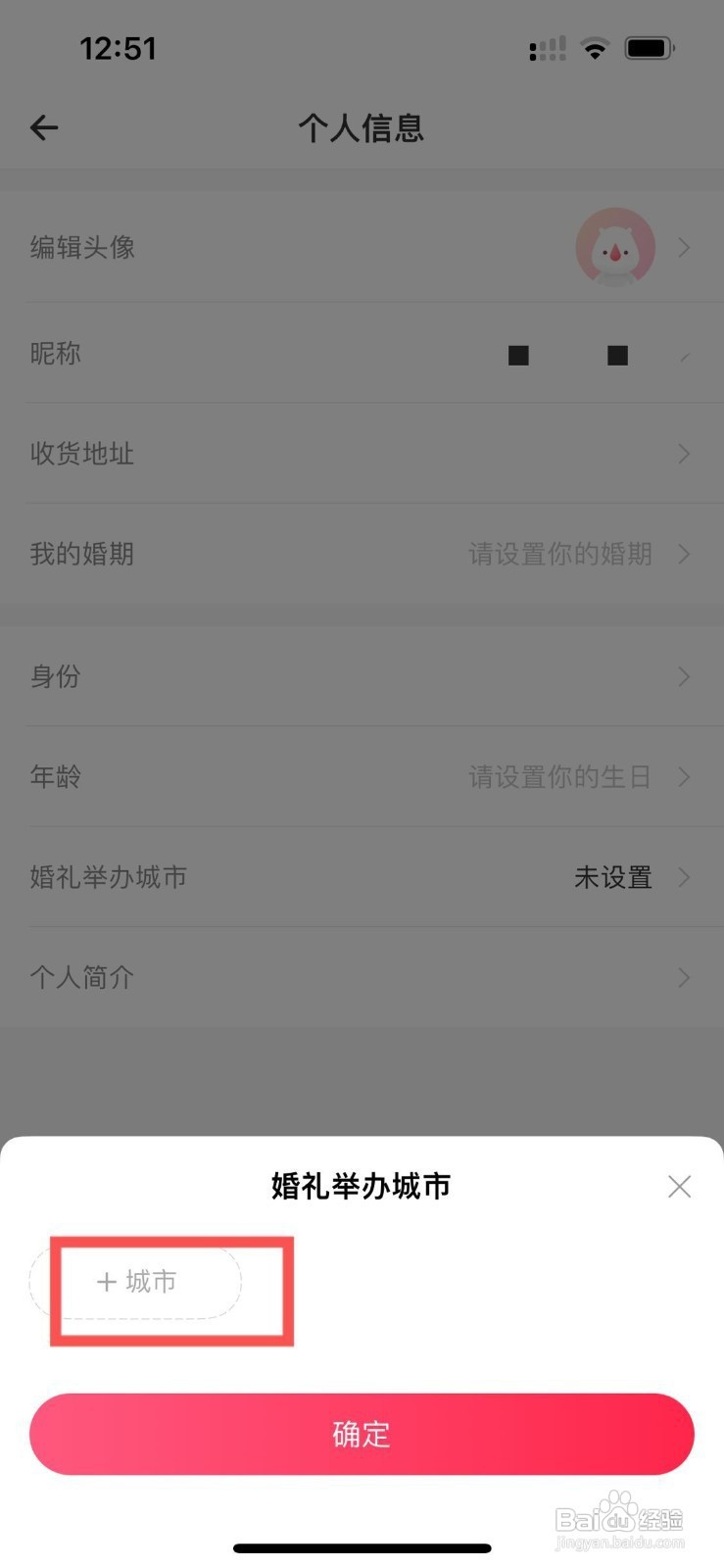This screenshot has width=724, height=1568.
Task: Open the 年龄 birthday setting
Action: [x=362, y=777]
